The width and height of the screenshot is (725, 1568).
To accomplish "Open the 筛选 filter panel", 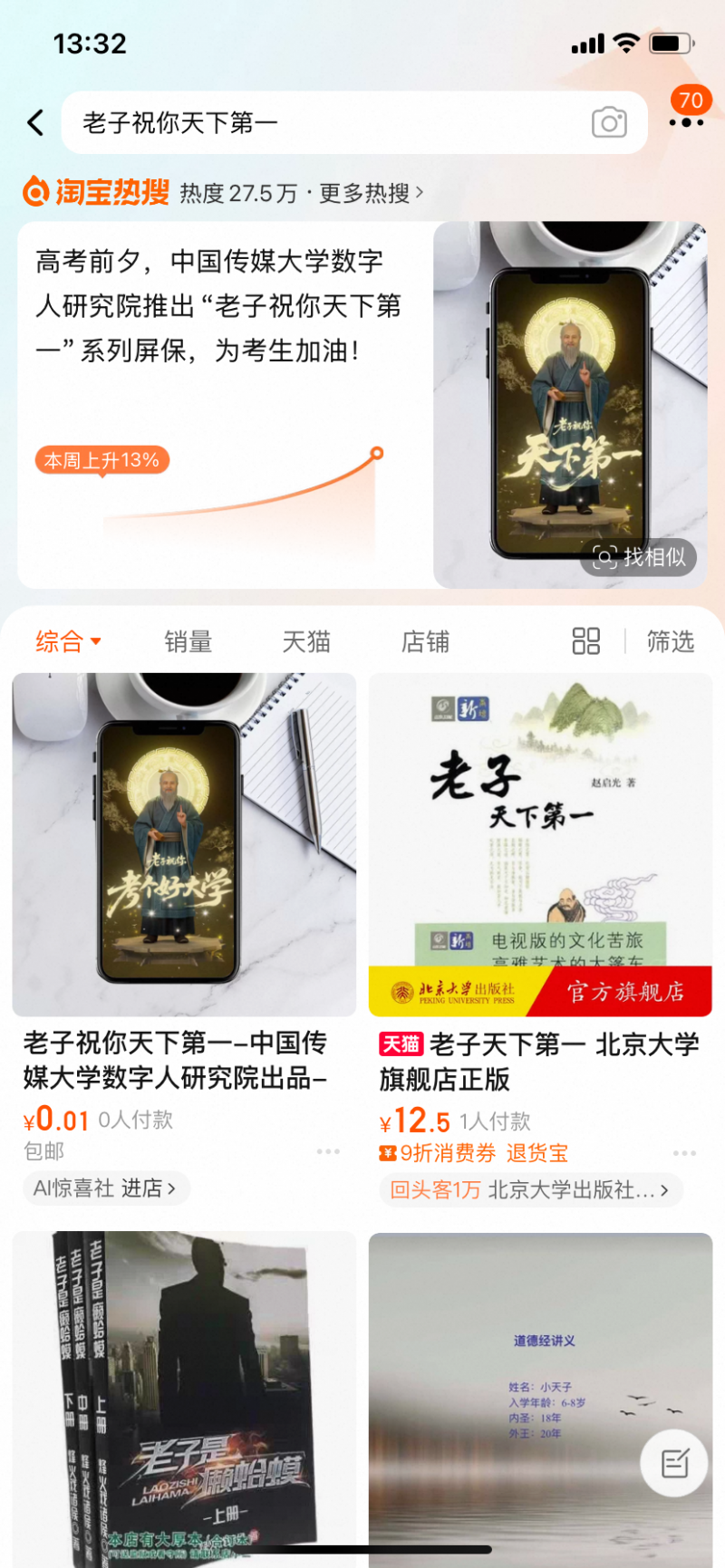I will (670, 642).
